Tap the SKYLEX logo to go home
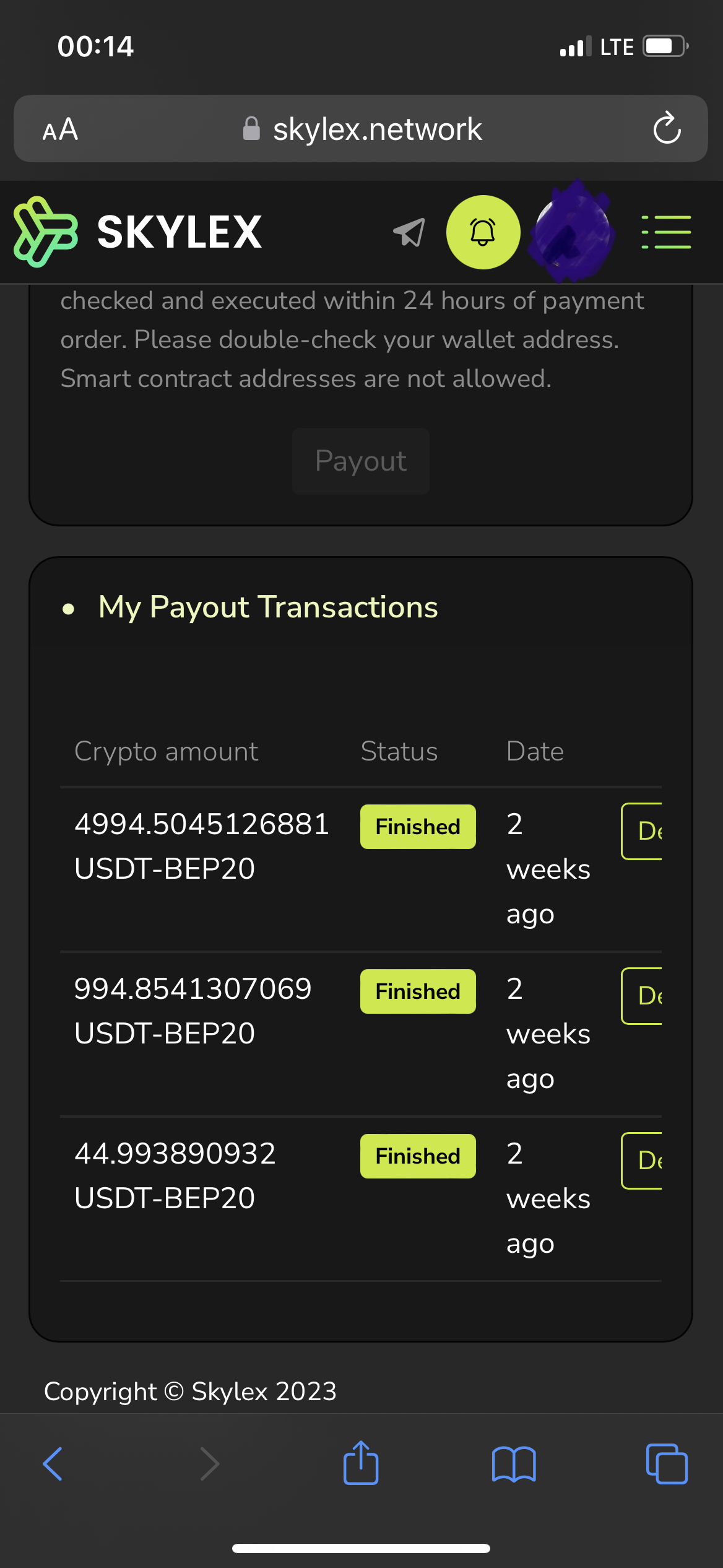The height and width of the screenshot is (1568, 723). coord(138,232)
